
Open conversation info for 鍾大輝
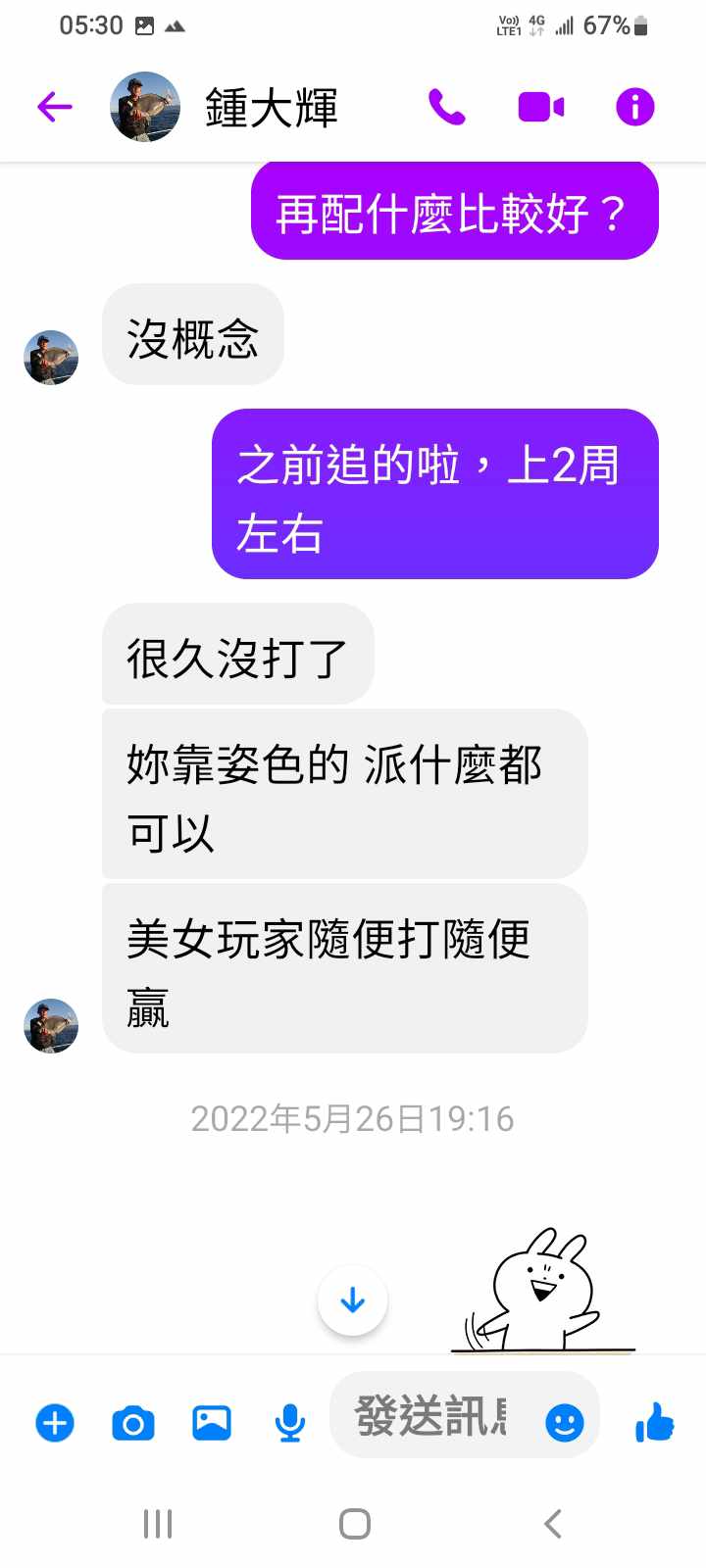click(x=634, y=107)
